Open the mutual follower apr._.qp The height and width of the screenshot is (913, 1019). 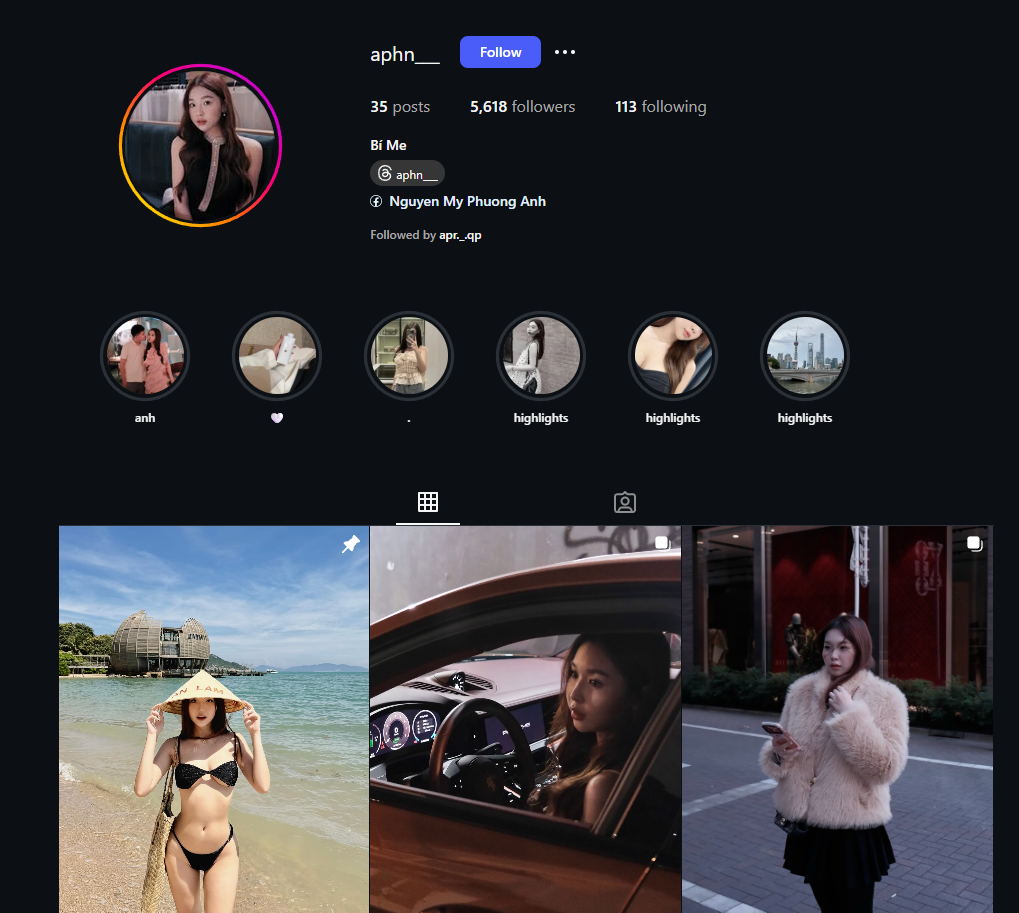pyautogui.click(x=460, y=235)
